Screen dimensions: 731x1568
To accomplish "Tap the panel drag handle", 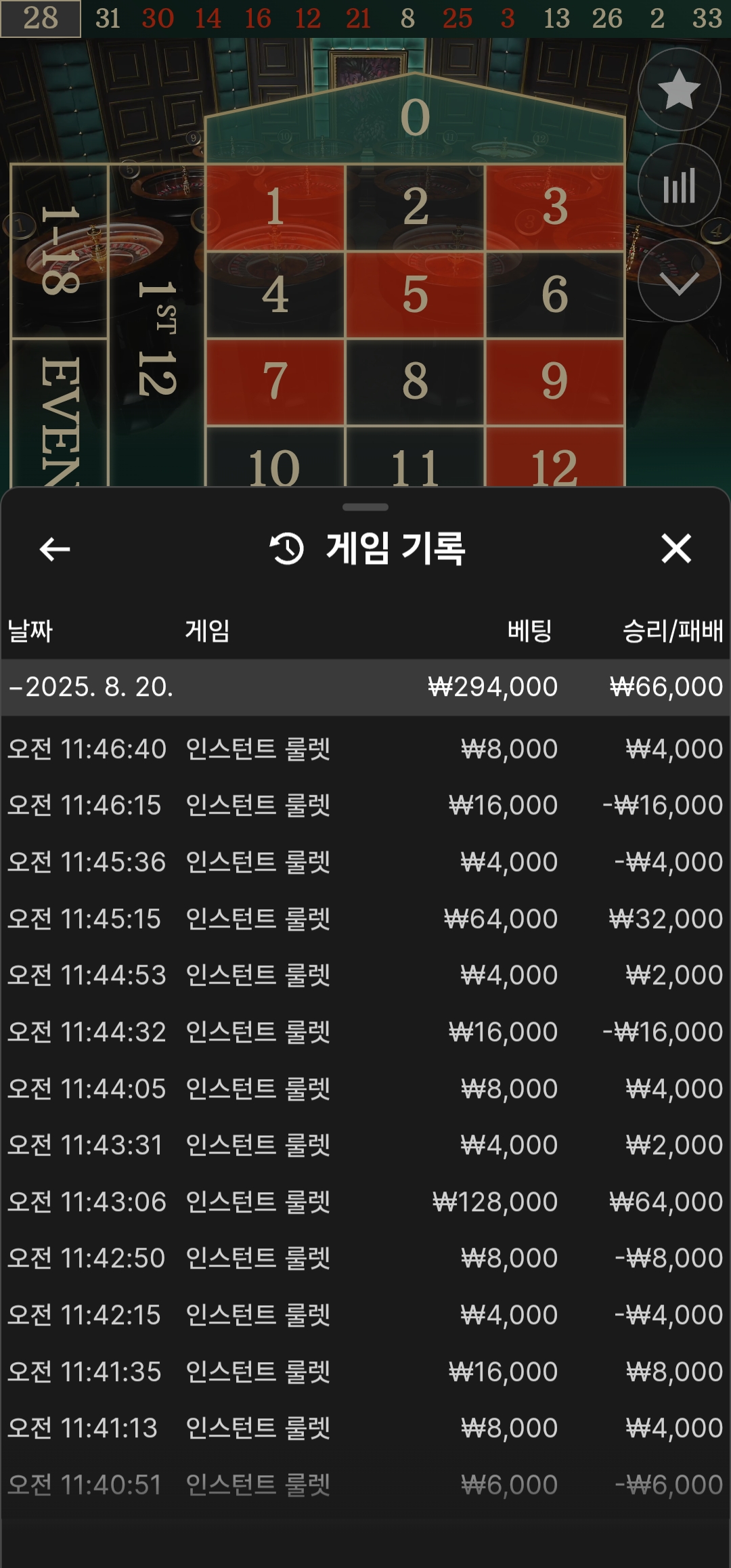I will pyautogui.click(x=365, y=507).
